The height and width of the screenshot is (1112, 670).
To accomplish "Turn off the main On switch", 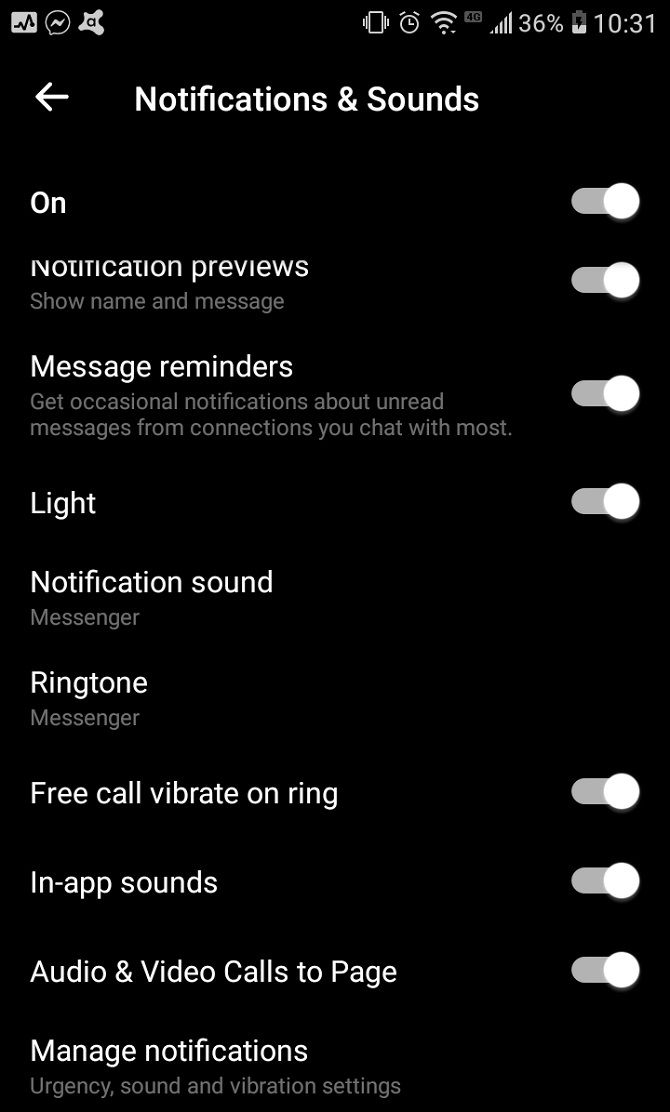I will (x=605, y=202).
